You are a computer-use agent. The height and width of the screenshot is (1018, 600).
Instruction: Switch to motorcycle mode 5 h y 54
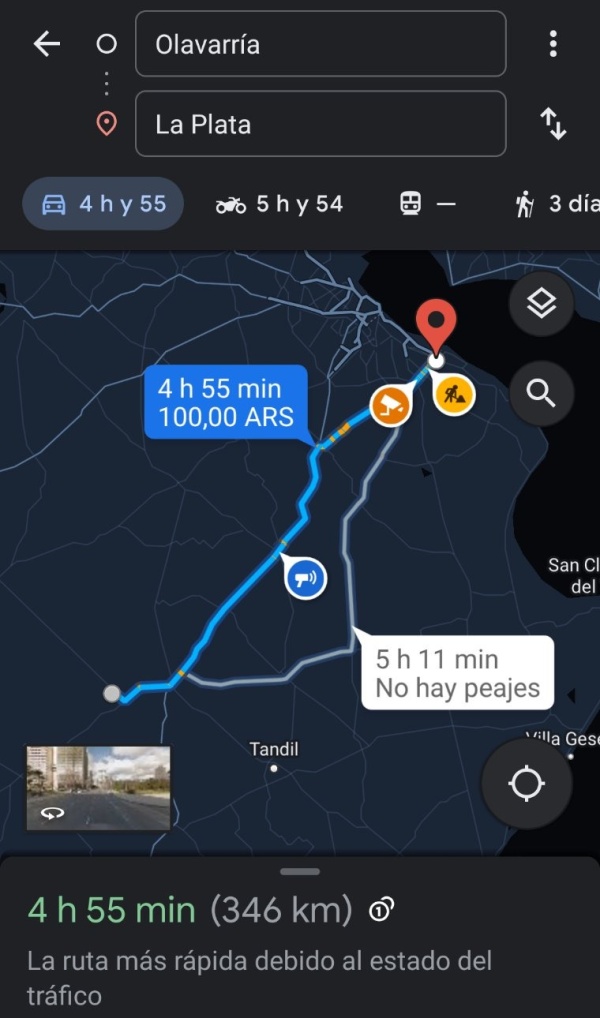pyautogui.click(x=279, y=204)
